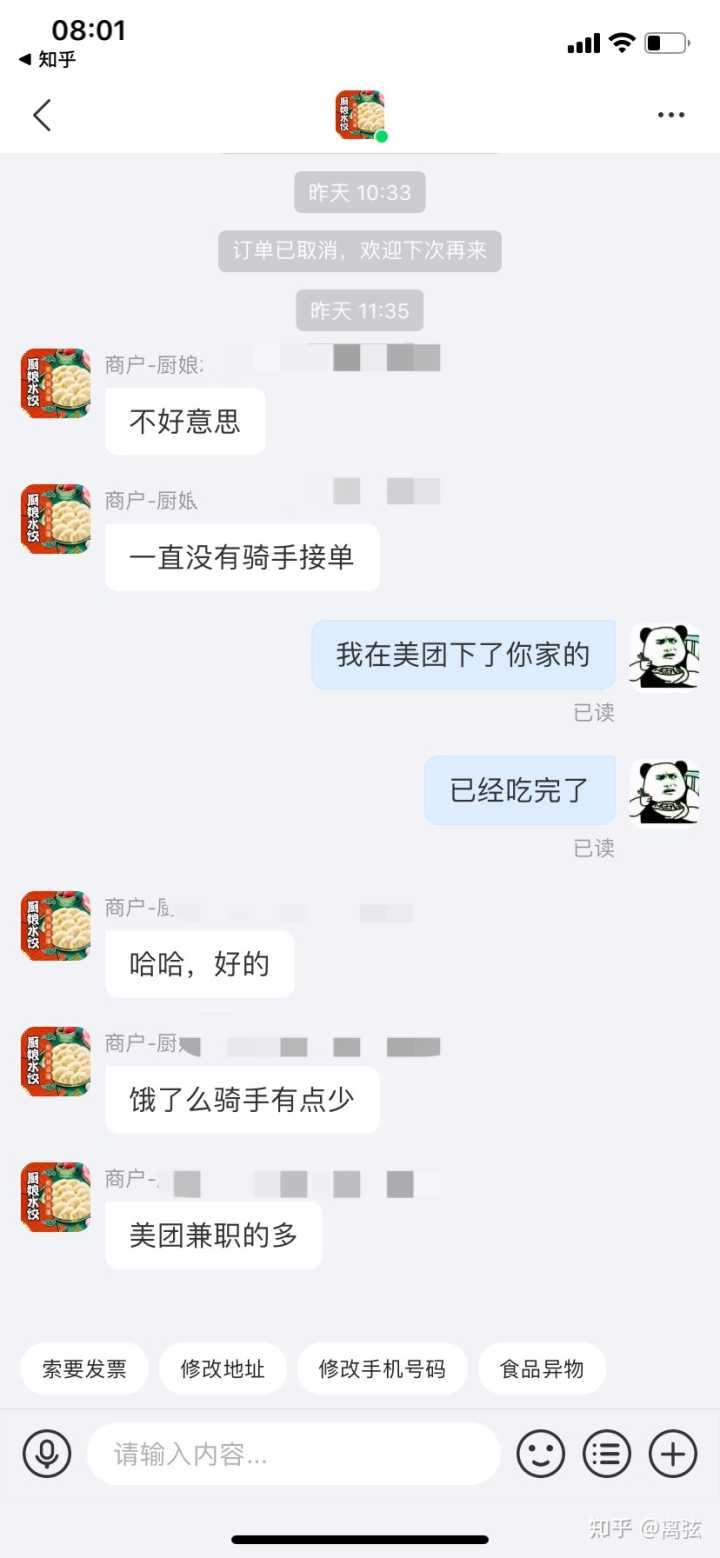Choose the 修改手机号码 chip
Image resolution: width=720 pixels, height=1558 pixels.
(382, 1369)
